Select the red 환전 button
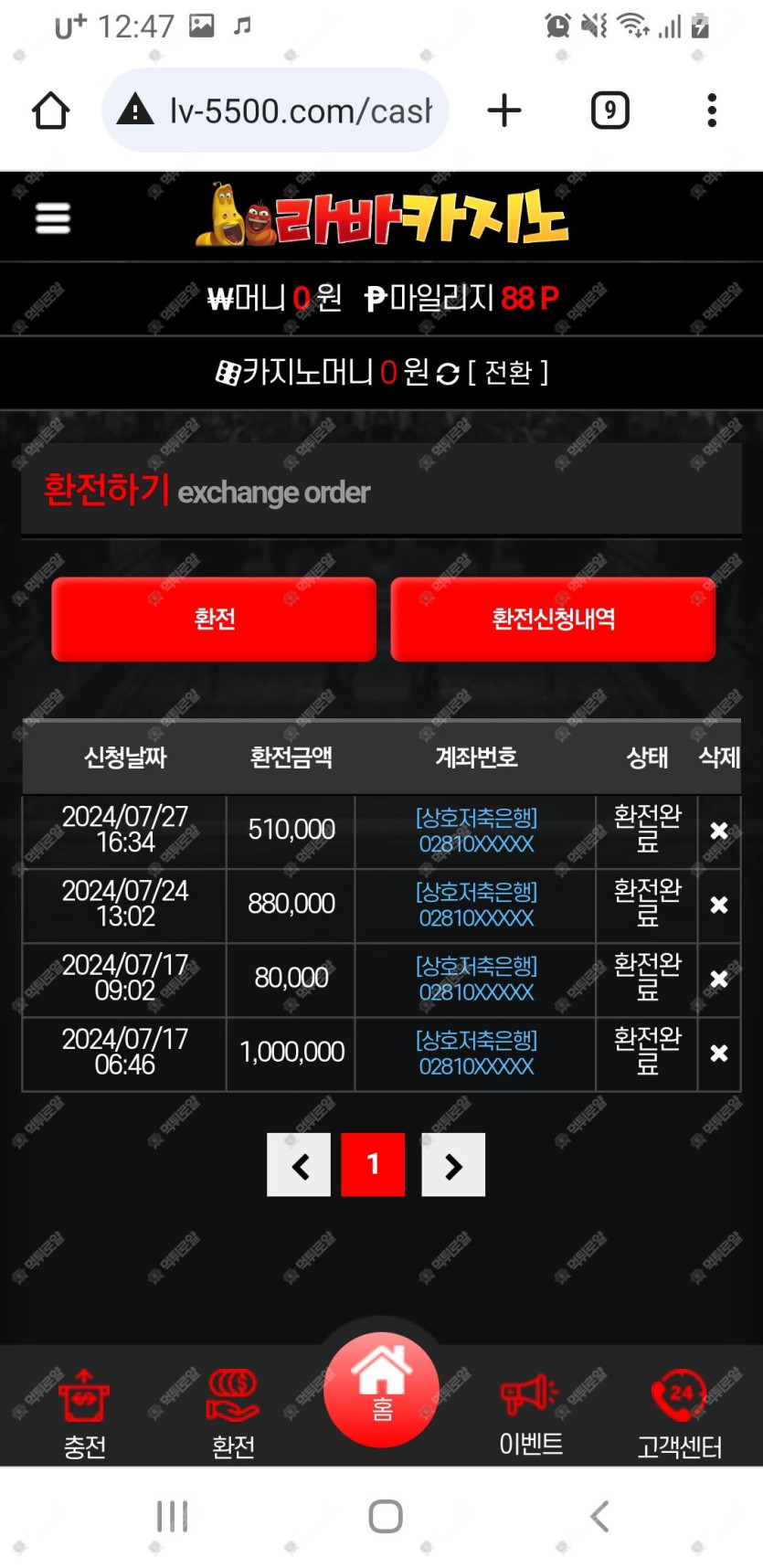The width and height of the screenshot is (763, 1568). tap(214, 619)
